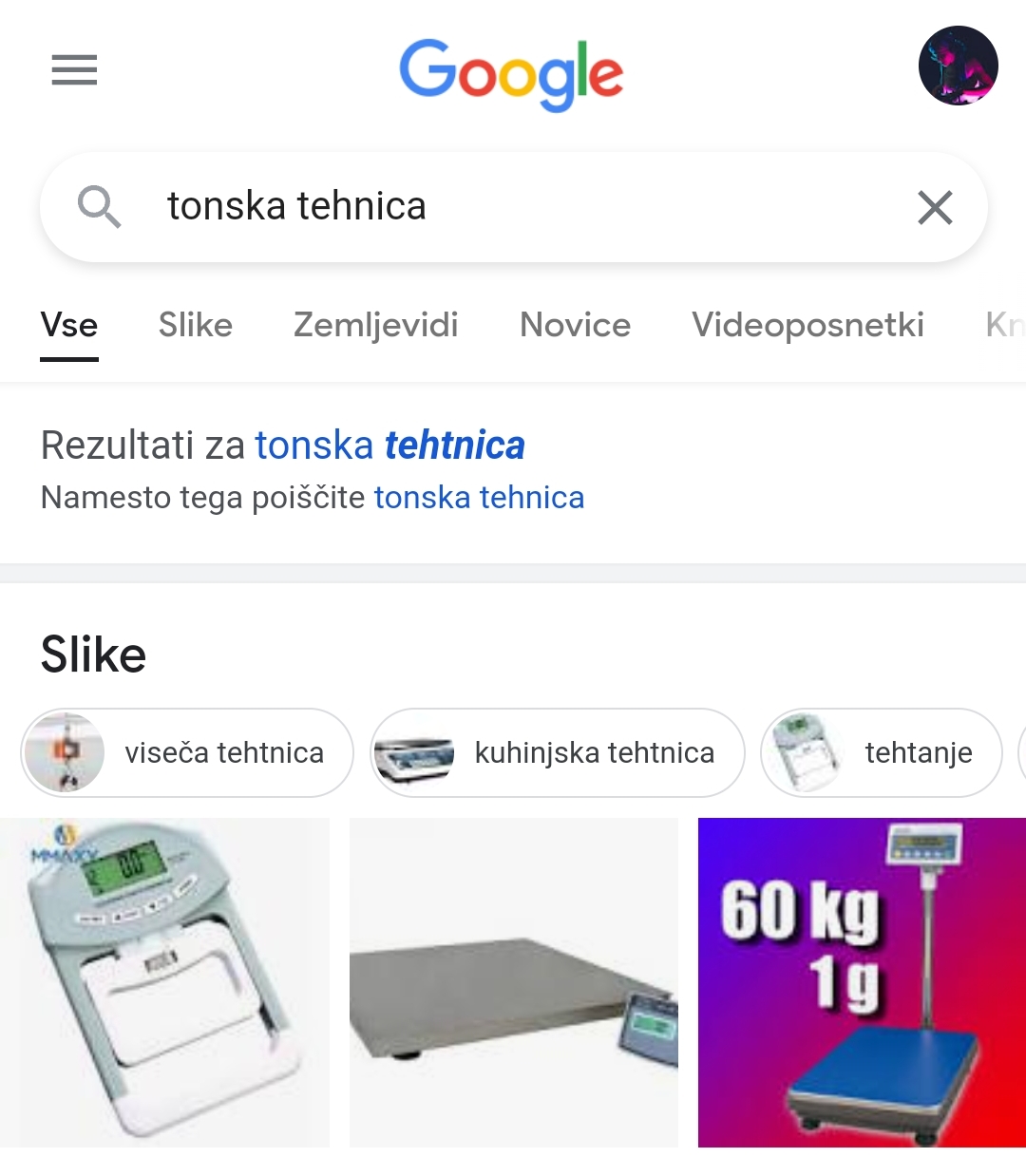Select the kuhinjska tehtnica chip
Image resolution: width=1026 pixels, height=1176 pixels.
(x=557, y=752)
